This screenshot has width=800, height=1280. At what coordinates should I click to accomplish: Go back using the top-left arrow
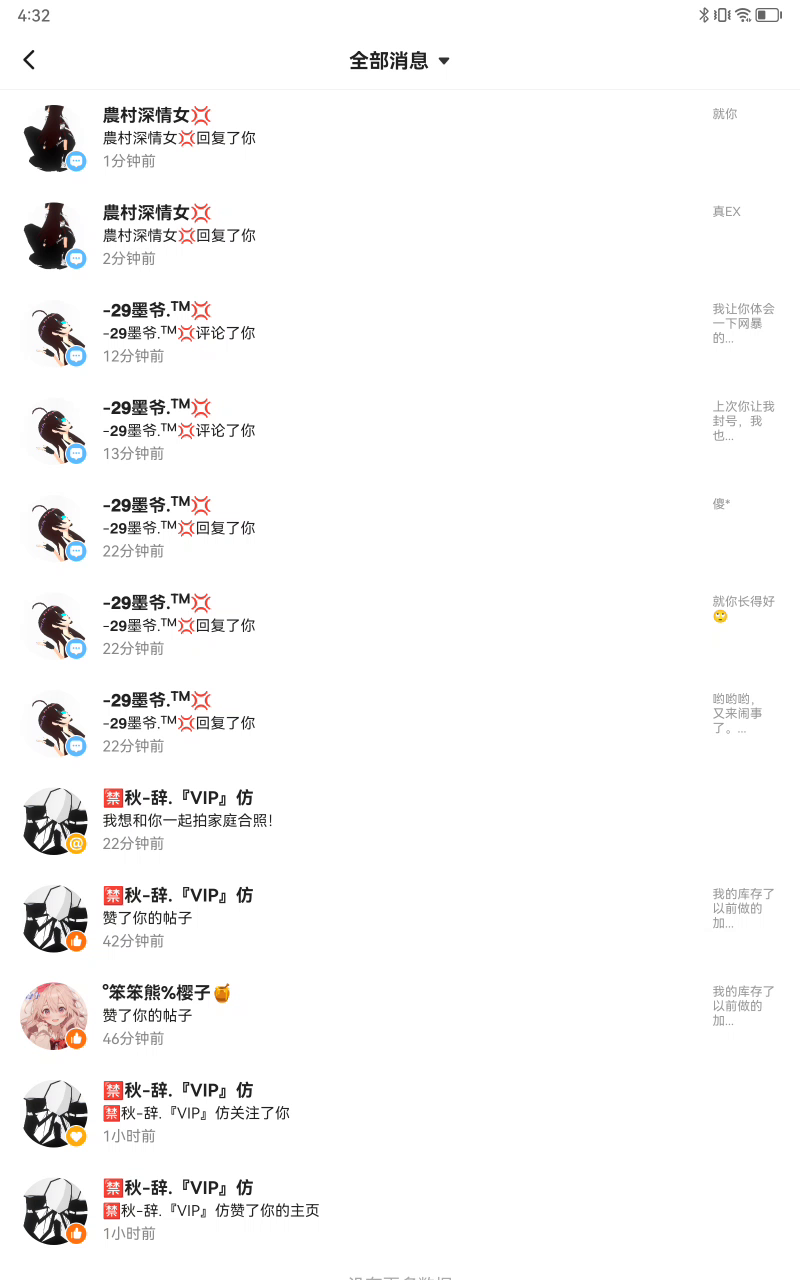(29, 60)
